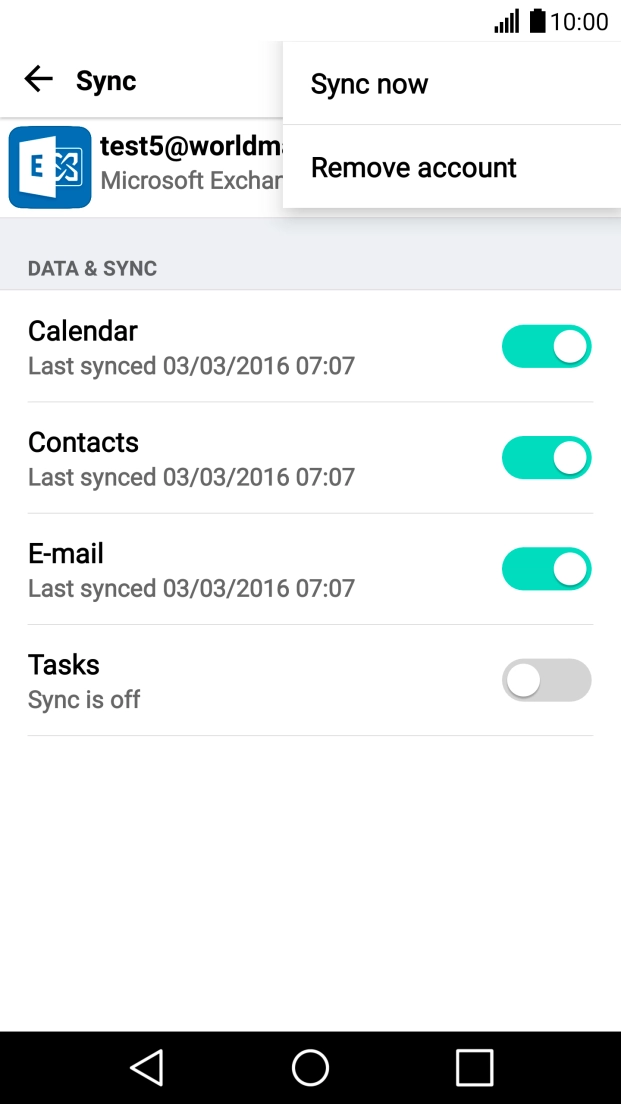This screenshot has width=621, height=1104.
Task: Disable Calendar sync toggle
Action: coord(546,347)
